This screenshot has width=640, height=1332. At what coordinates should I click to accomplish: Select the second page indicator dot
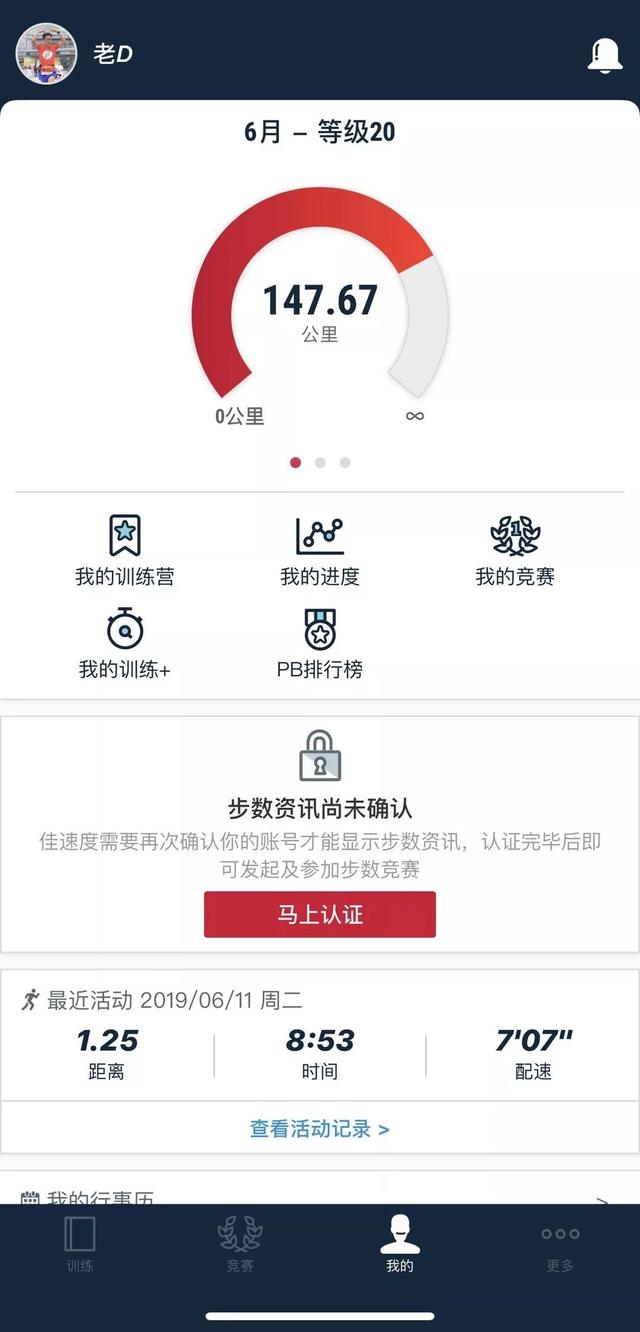(320, 463)
